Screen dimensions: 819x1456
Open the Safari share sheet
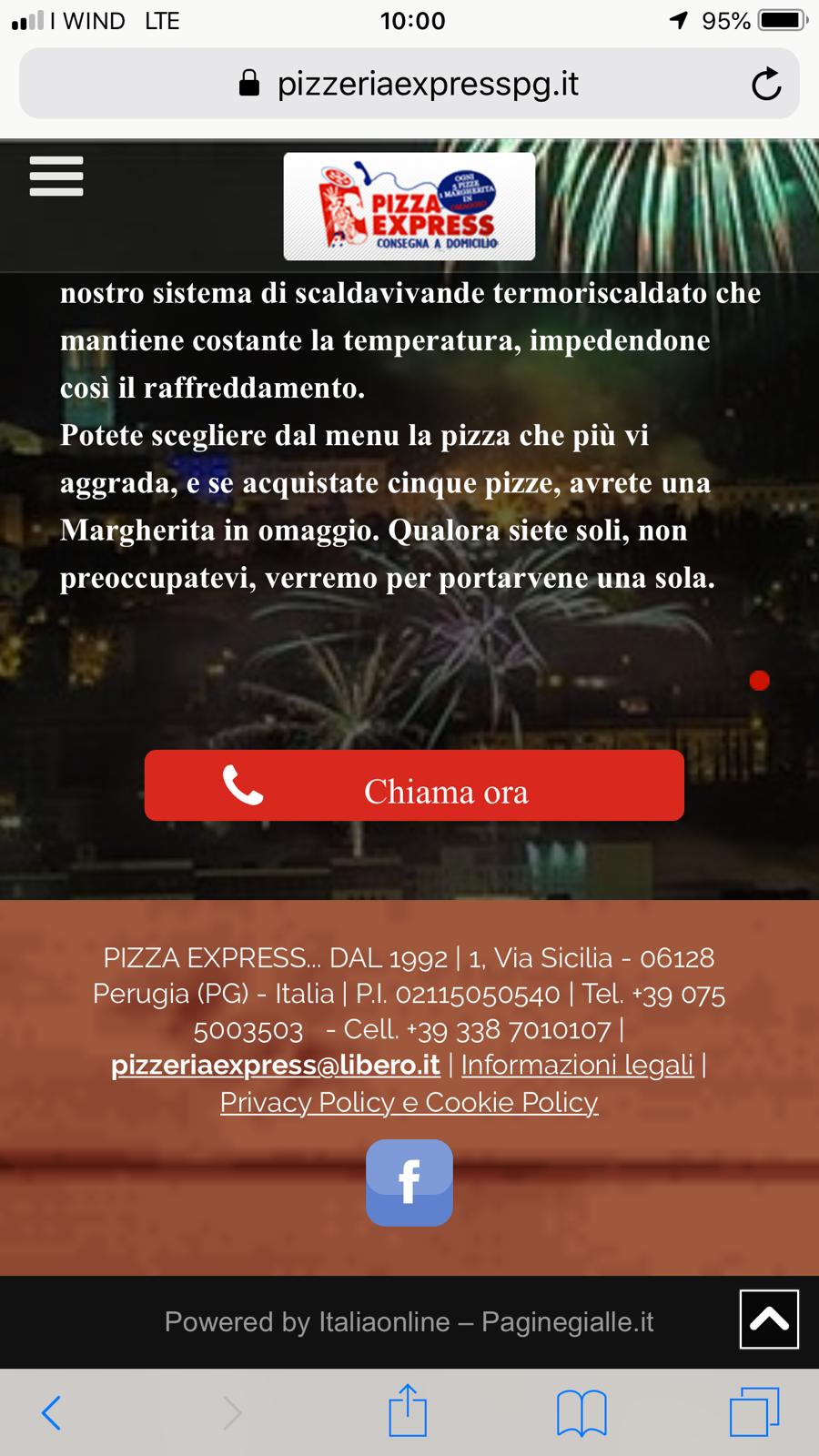pyautogui.click(x=408, y=1410)
